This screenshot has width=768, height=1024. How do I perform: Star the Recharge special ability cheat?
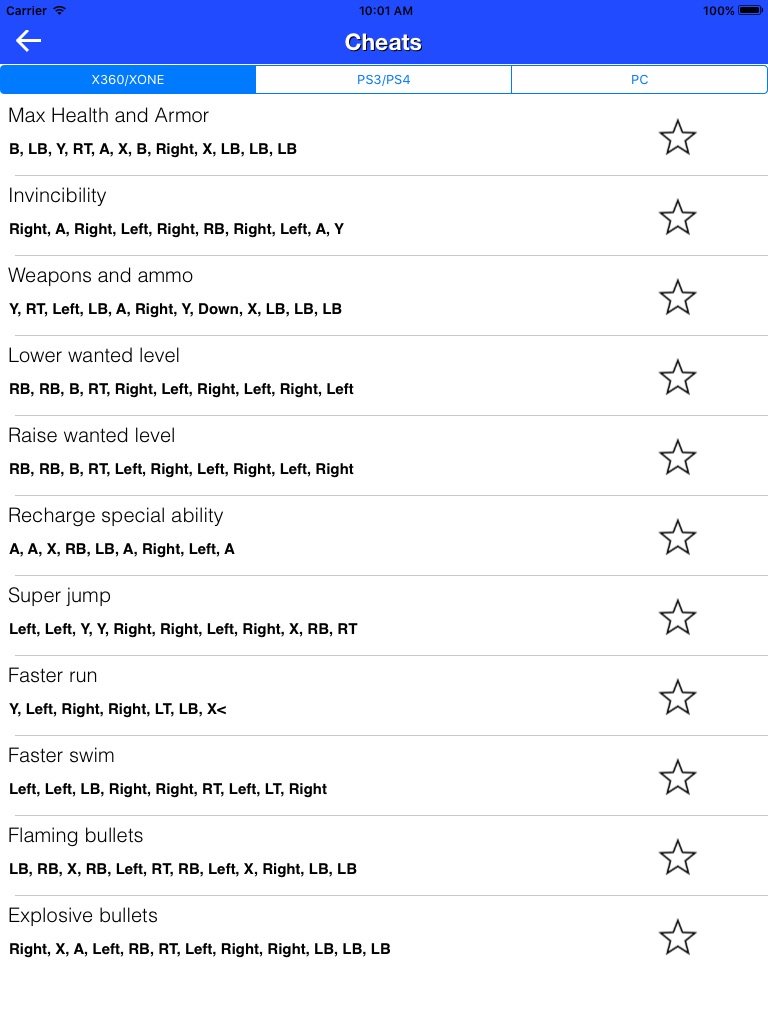pos(678,537)
